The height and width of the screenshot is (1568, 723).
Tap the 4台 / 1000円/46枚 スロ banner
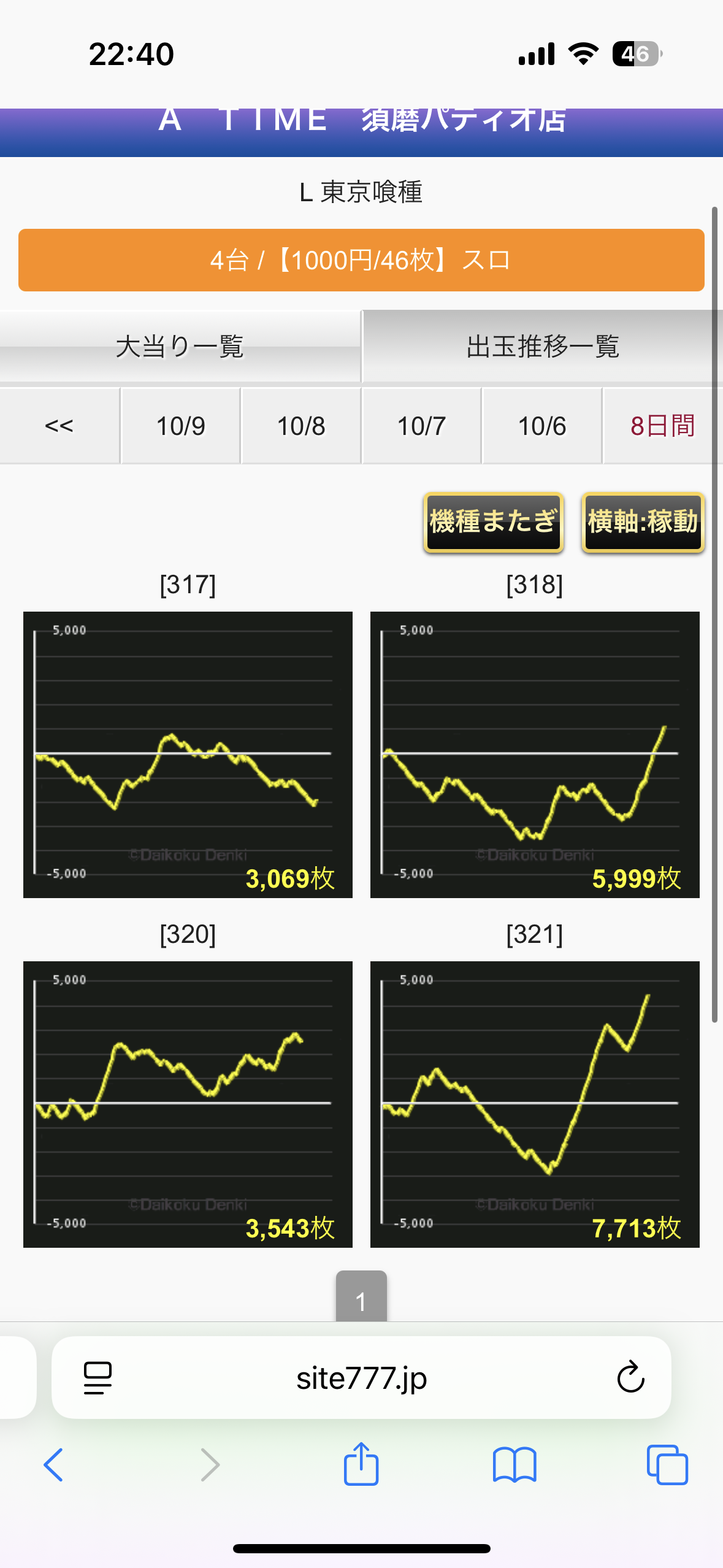(361, 260)
